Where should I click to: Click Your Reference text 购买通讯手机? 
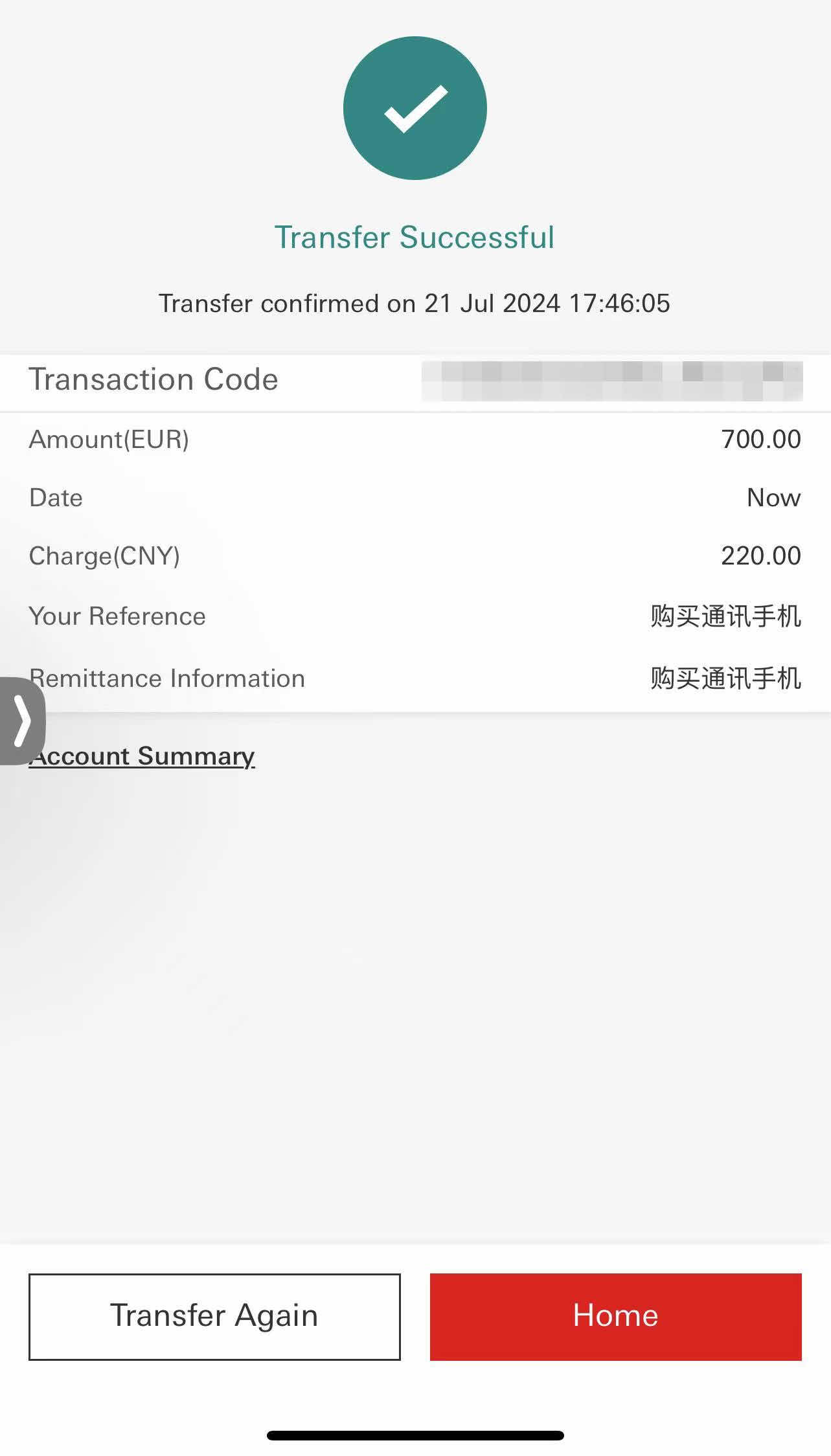(725, 617)
